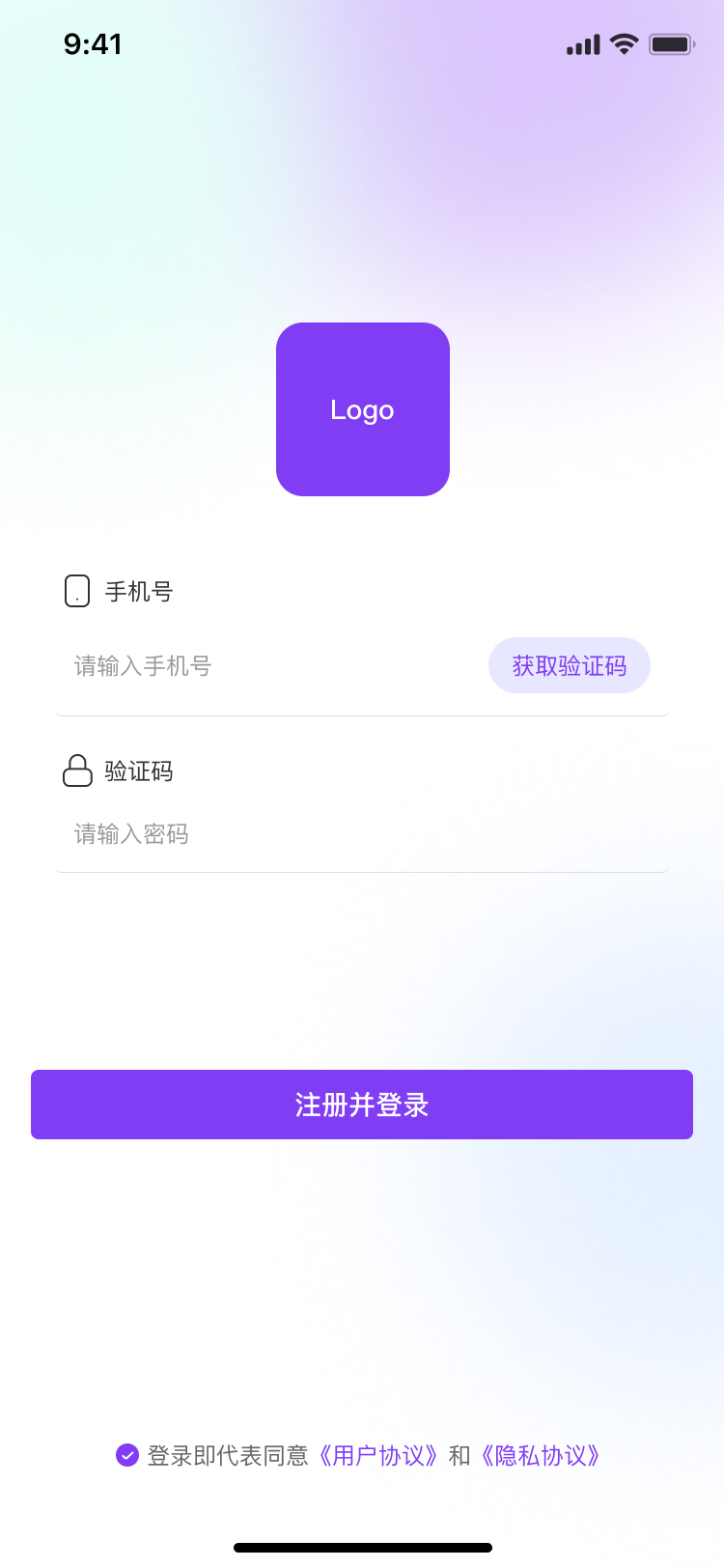
Task: Open the 《用户协议》 link
Action: (378, 1456)
